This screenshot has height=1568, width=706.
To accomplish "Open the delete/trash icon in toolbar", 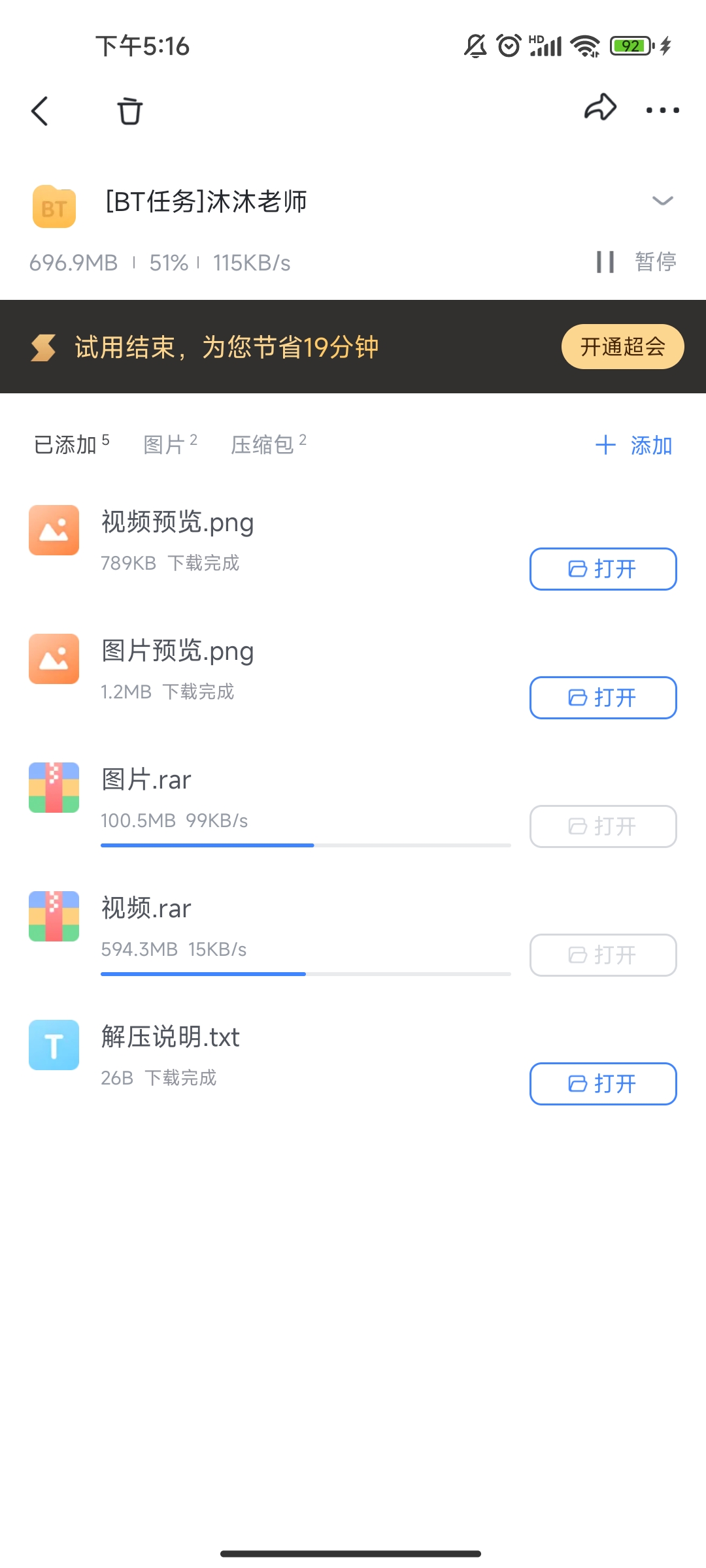I will click(x=128, y=111).
